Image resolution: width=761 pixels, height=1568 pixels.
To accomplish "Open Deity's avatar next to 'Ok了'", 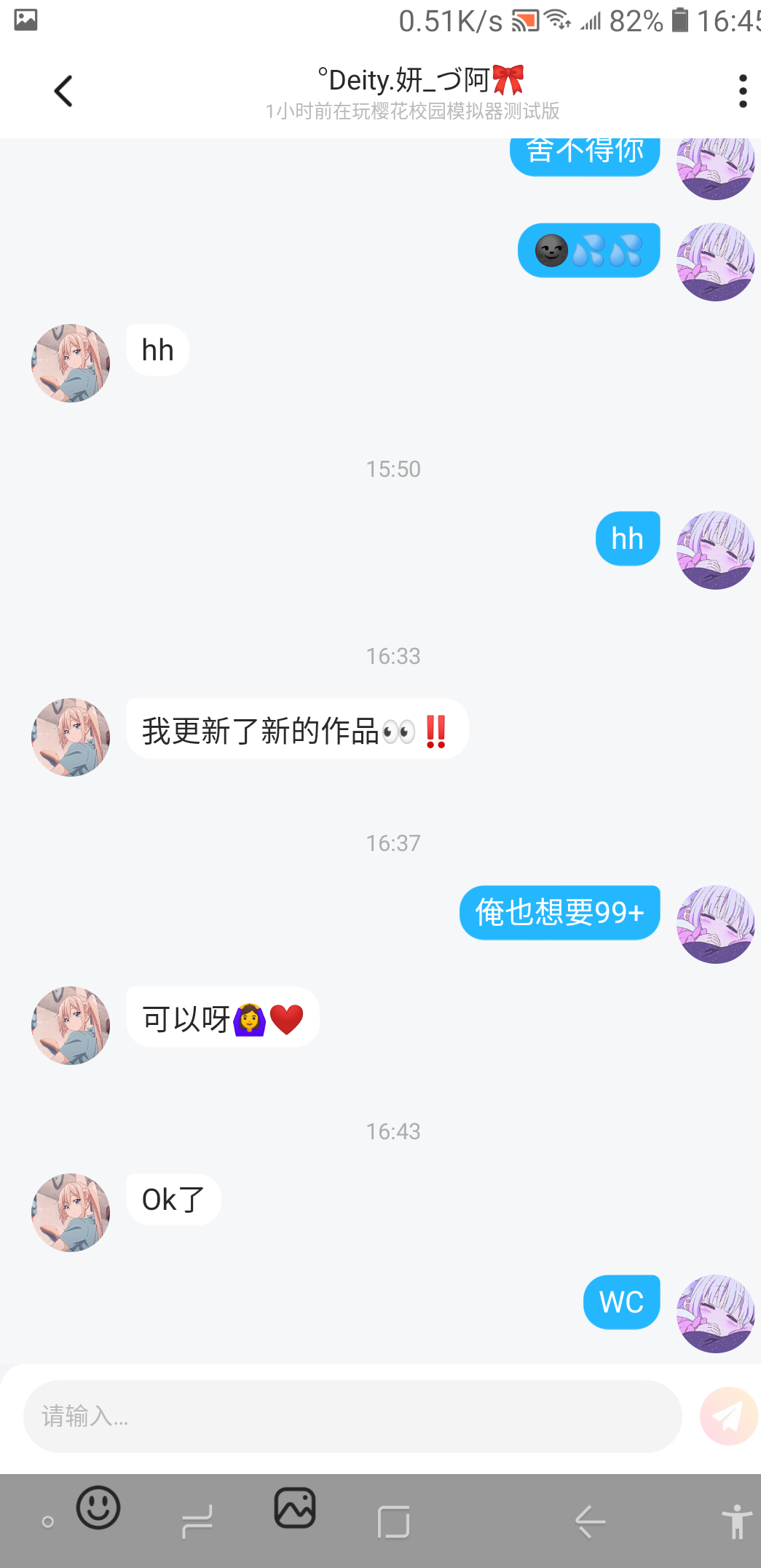I will click(x=71, y=1212).
